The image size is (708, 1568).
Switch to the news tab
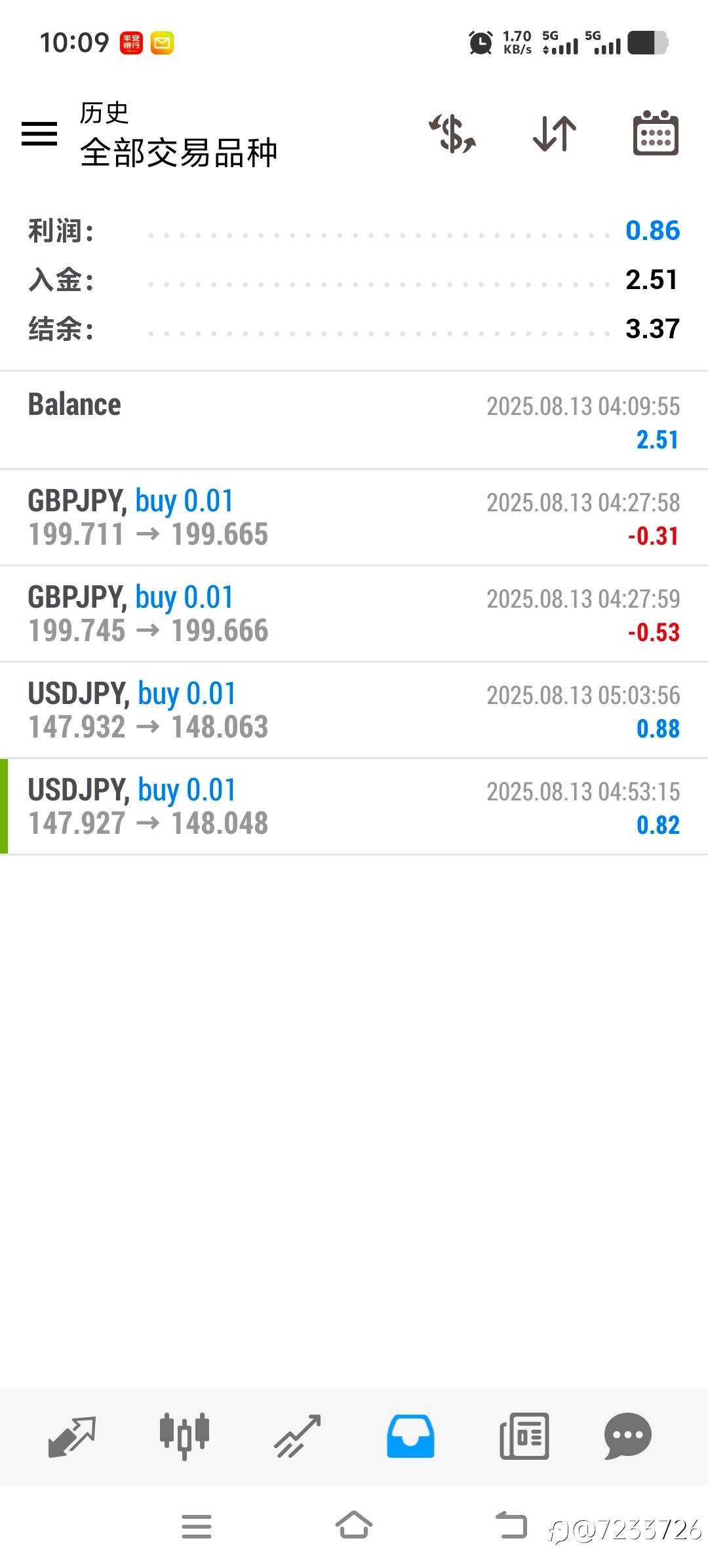[524, 1436]
